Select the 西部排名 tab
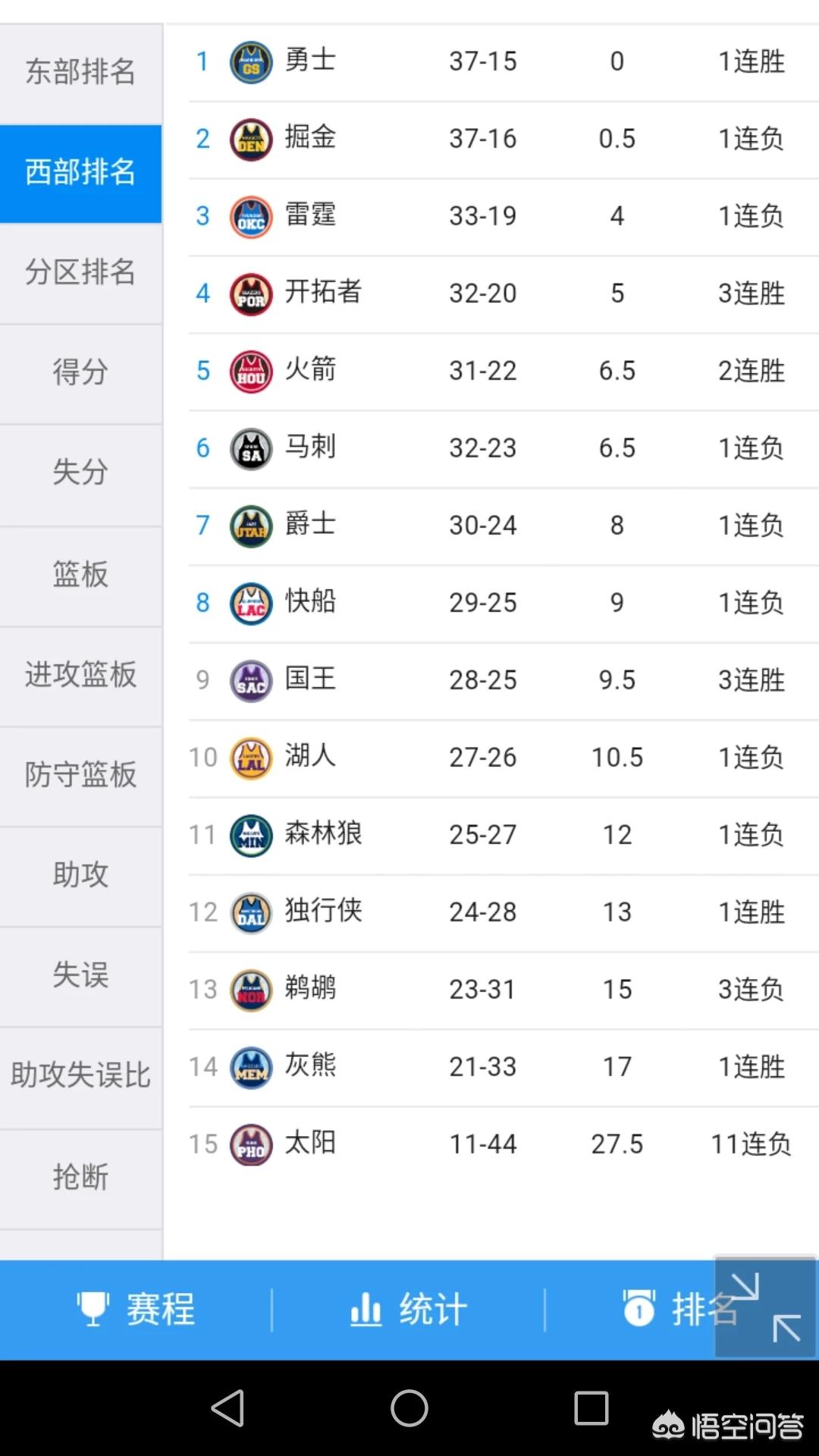 [x=81, y=173]
